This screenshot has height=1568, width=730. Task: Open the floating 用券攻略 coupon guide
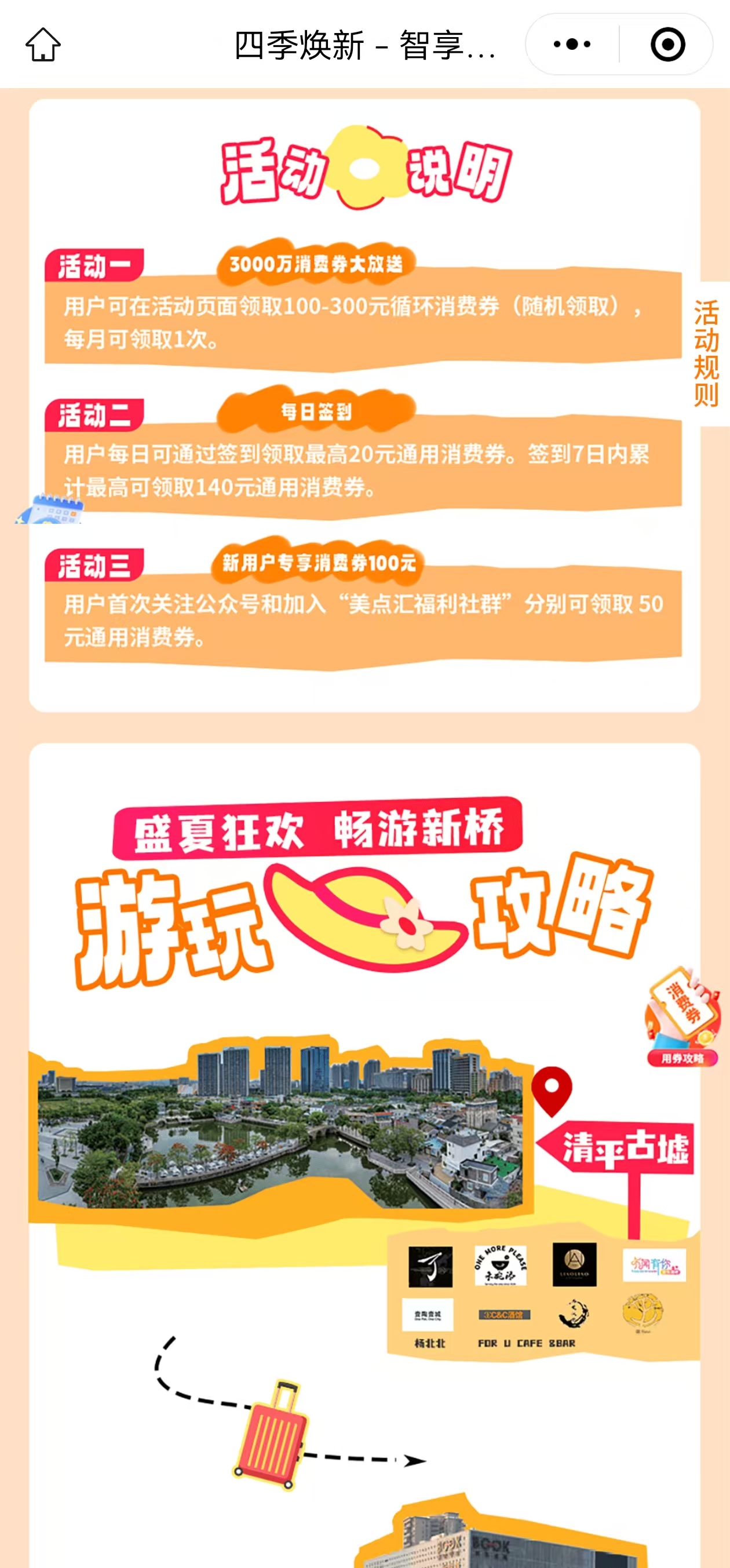click(682, 1018)
